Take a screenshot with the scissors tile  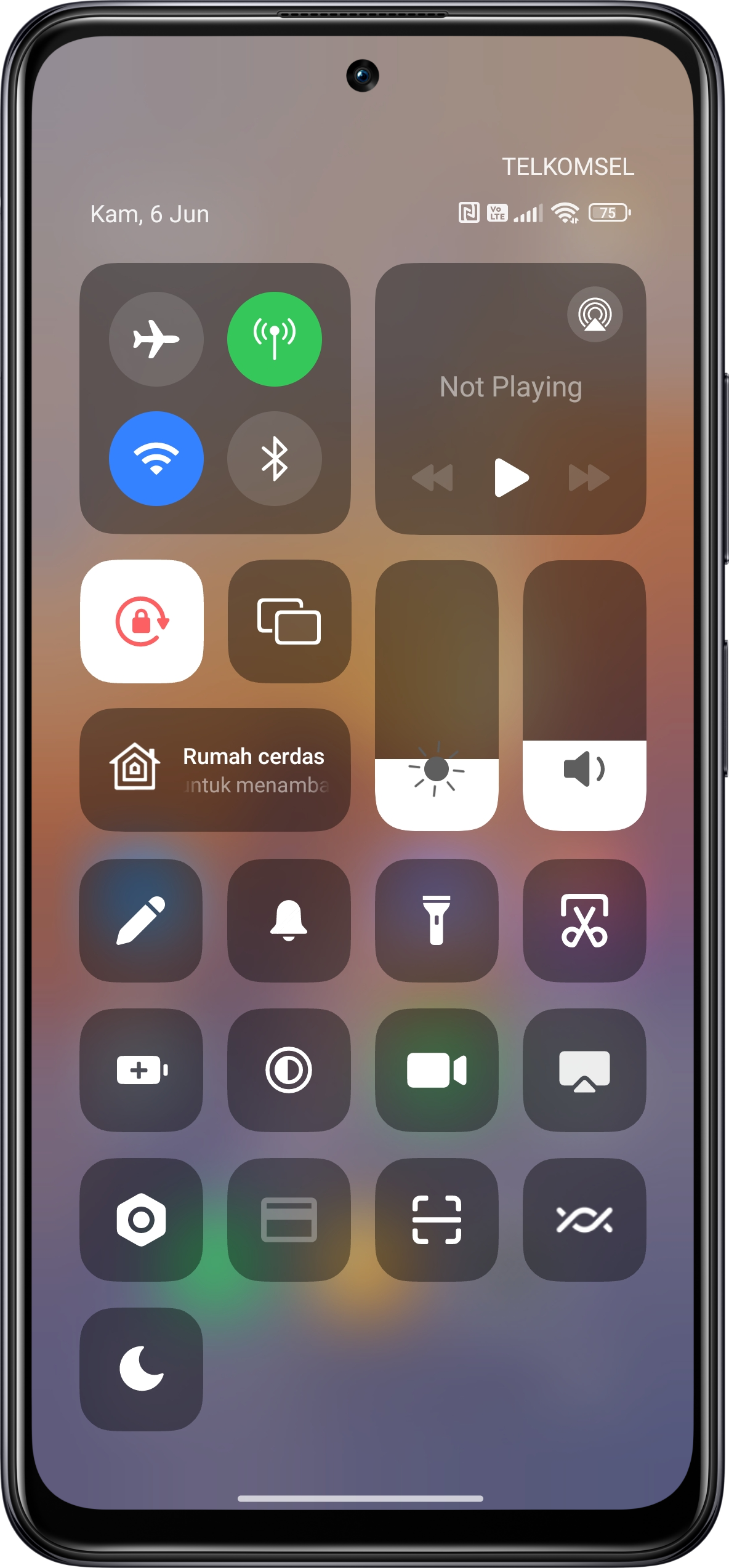584,920
